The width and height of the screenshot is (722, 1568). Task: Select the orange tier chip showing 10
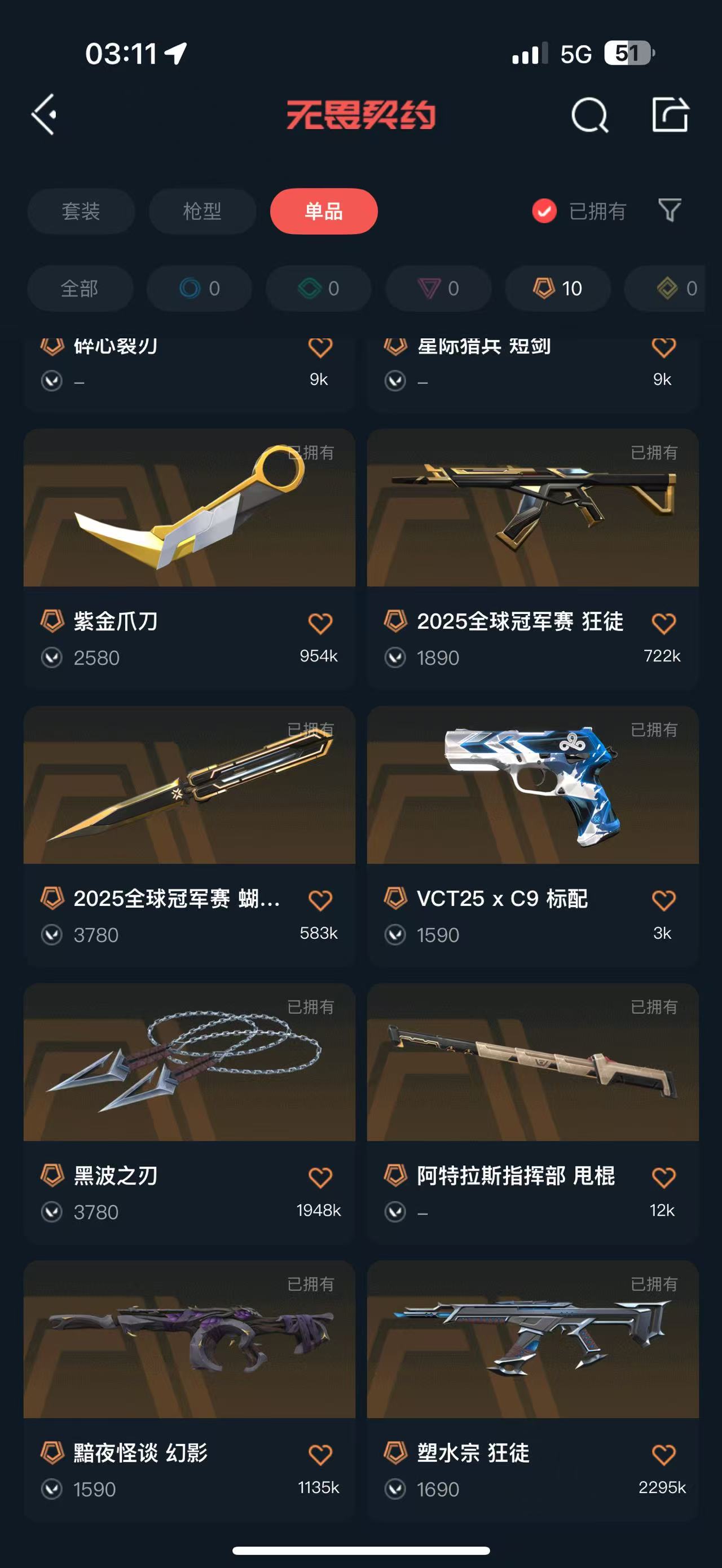558,289
